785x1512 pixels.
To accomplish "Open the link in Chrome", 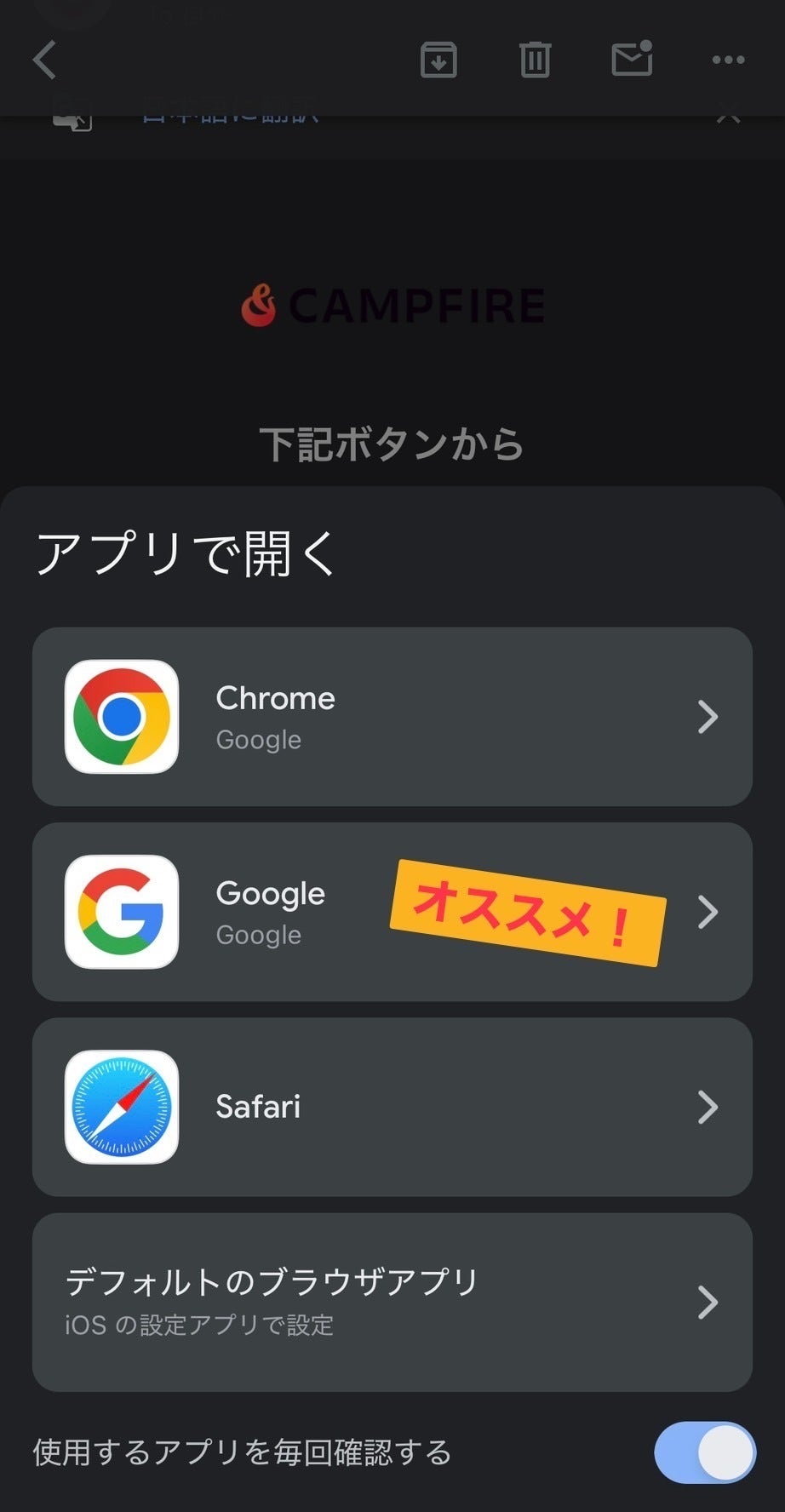I will tap(392, 717).
